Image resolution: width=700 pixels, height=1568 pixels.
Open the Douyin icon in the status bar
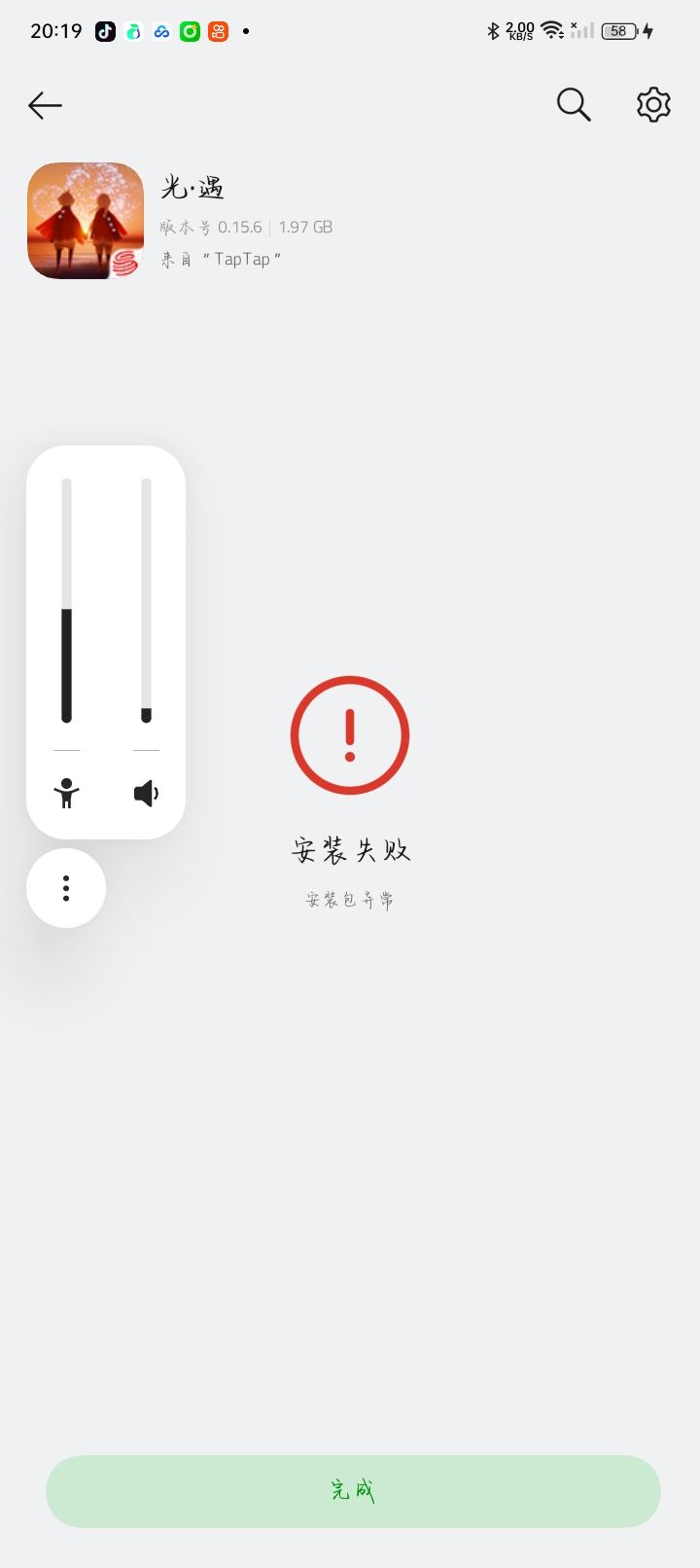point(105,30)
